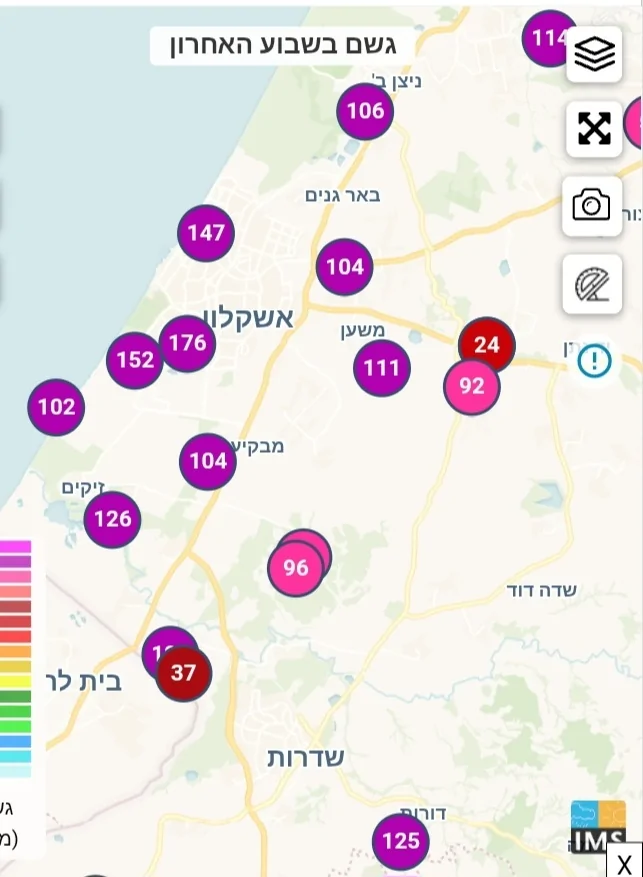Tap the station marker showing 102
The width and height of the screenshot is (643, 877).
(x=56, y=407)
